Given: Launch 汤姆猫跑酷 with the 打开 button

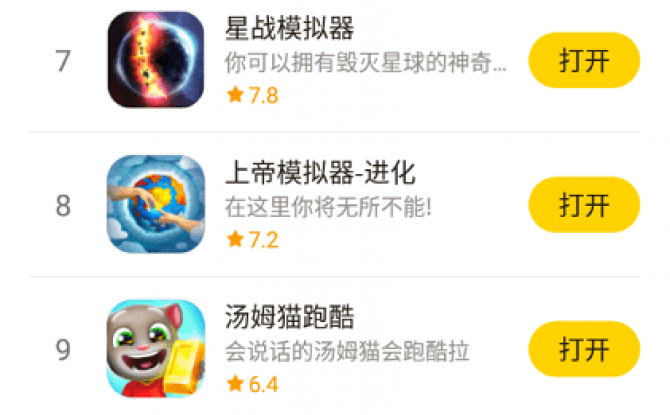Looking at the screenshot, I should tap(583, 350).
